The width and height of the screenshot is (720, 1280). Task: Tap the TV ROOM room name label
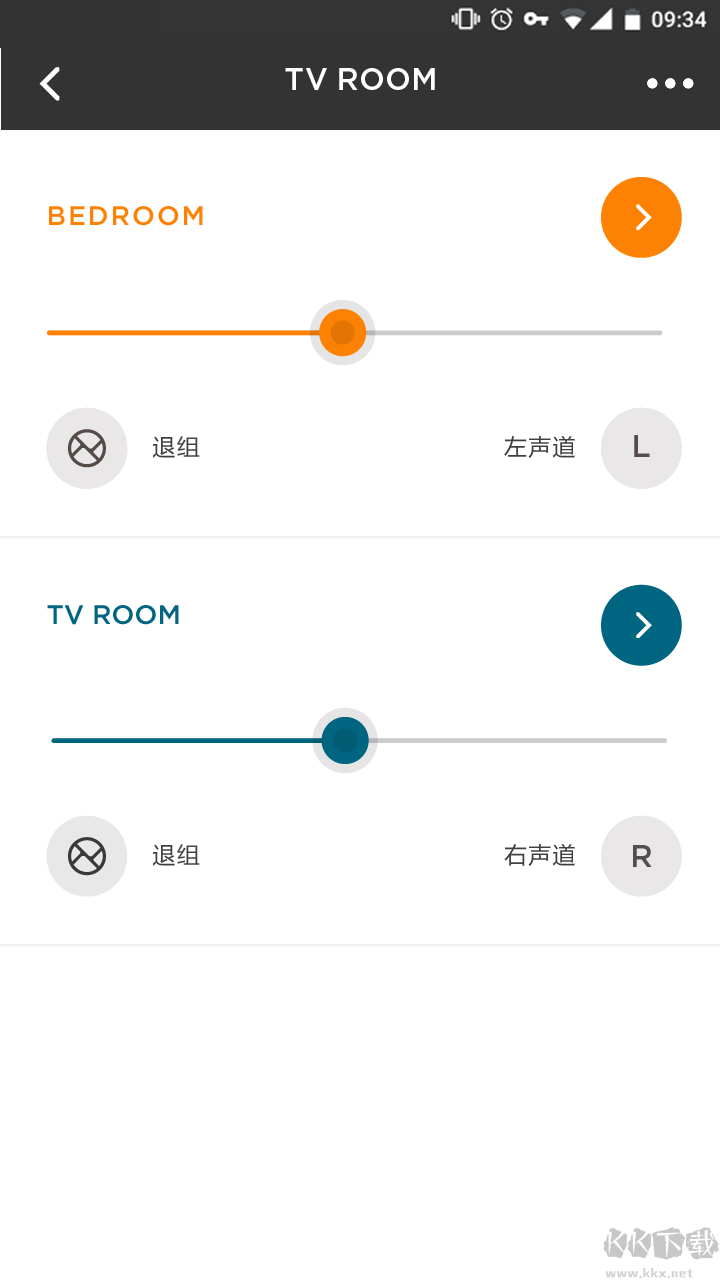(x=114, y=614)
